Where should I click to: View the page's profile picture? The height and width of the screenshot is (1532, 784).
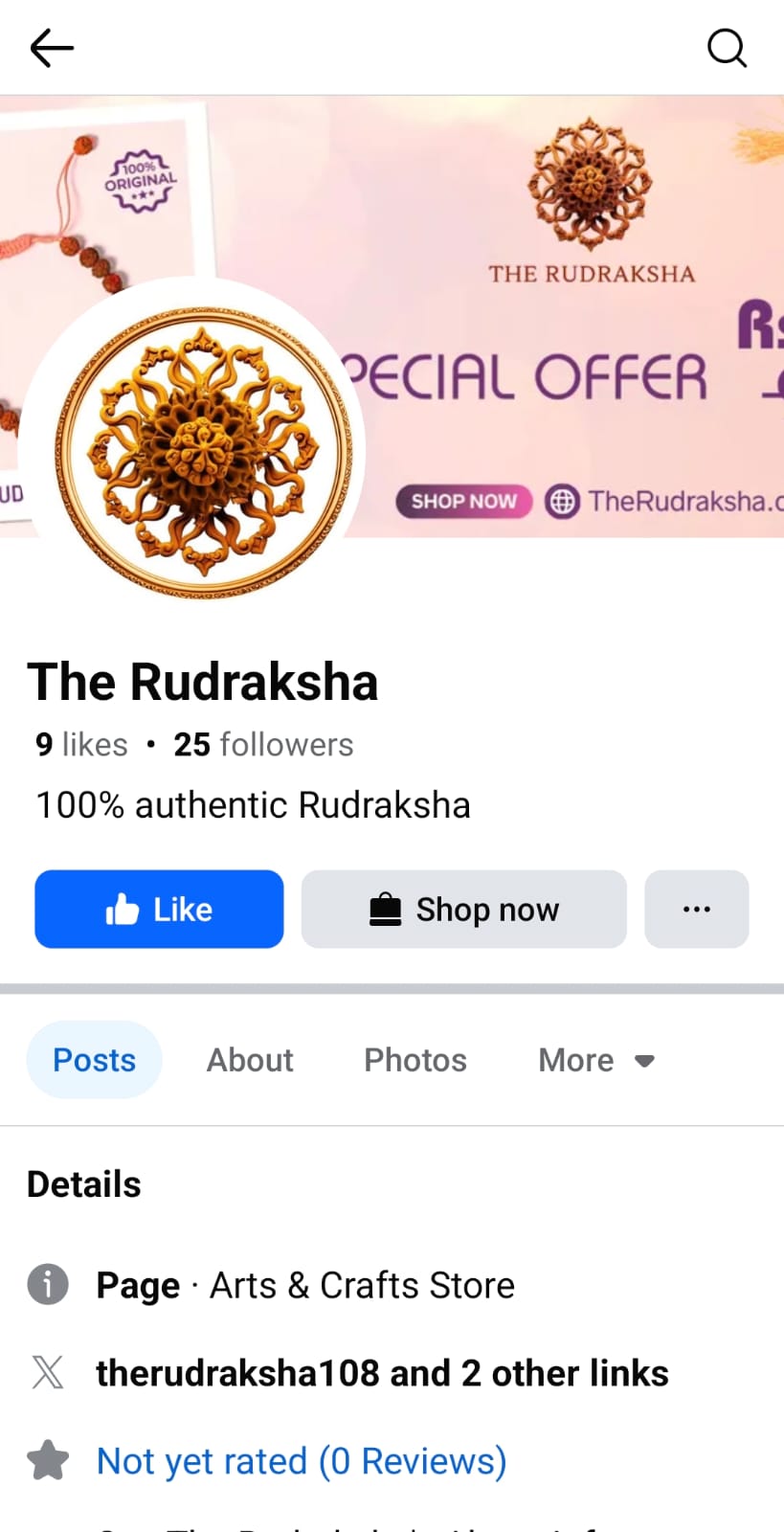203,450
